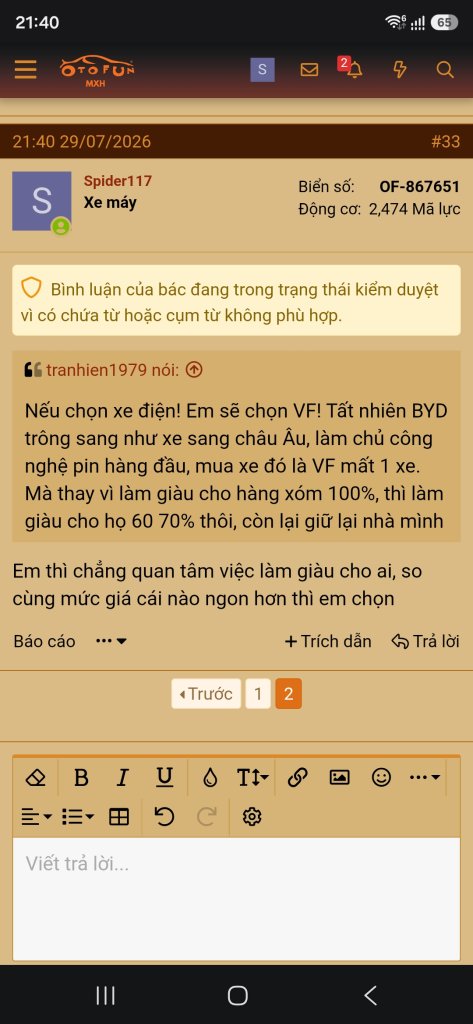473x1024 pixels.
Task: Go to previous page with Trước
Action: click(x=206, y=694)
